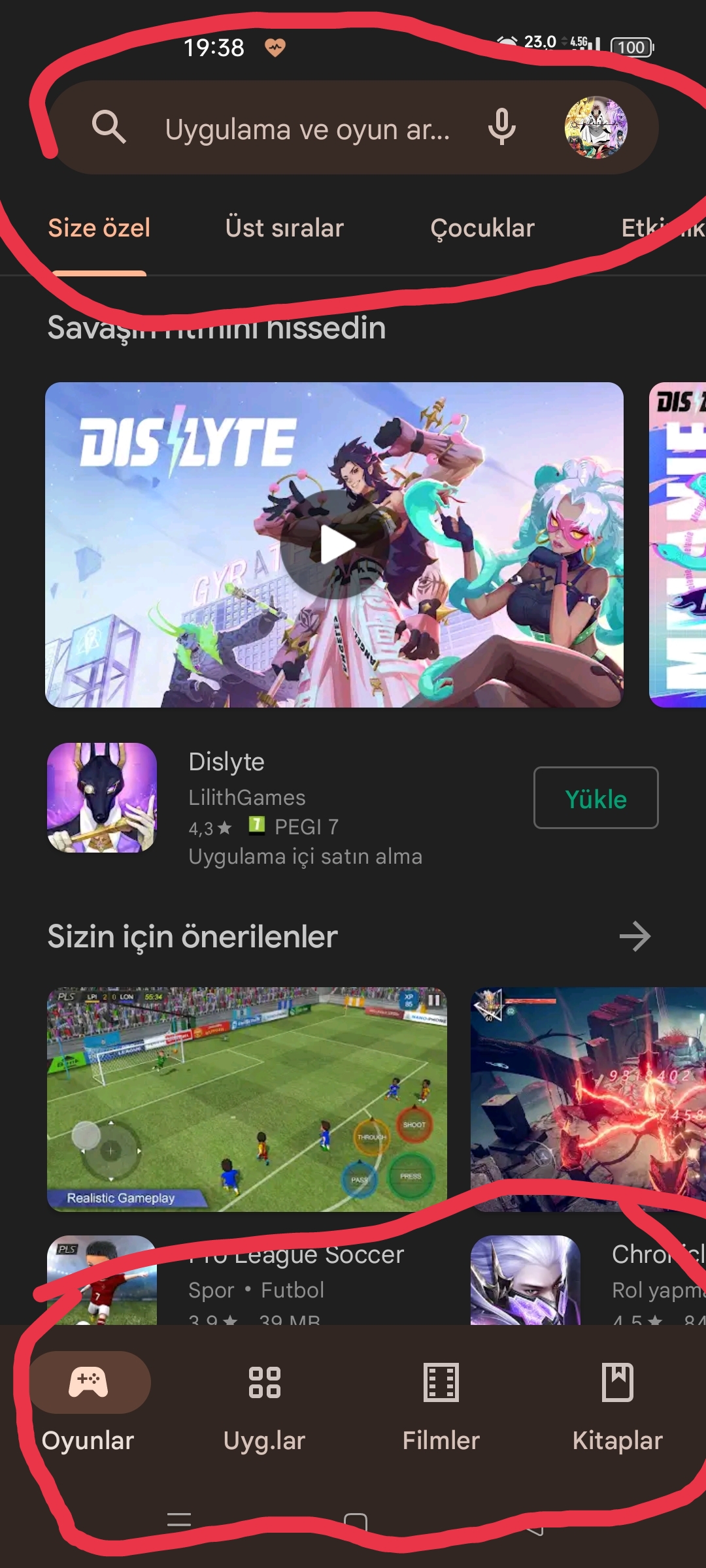Go to the Filmler section
706x1568 pixels.
441,1403
